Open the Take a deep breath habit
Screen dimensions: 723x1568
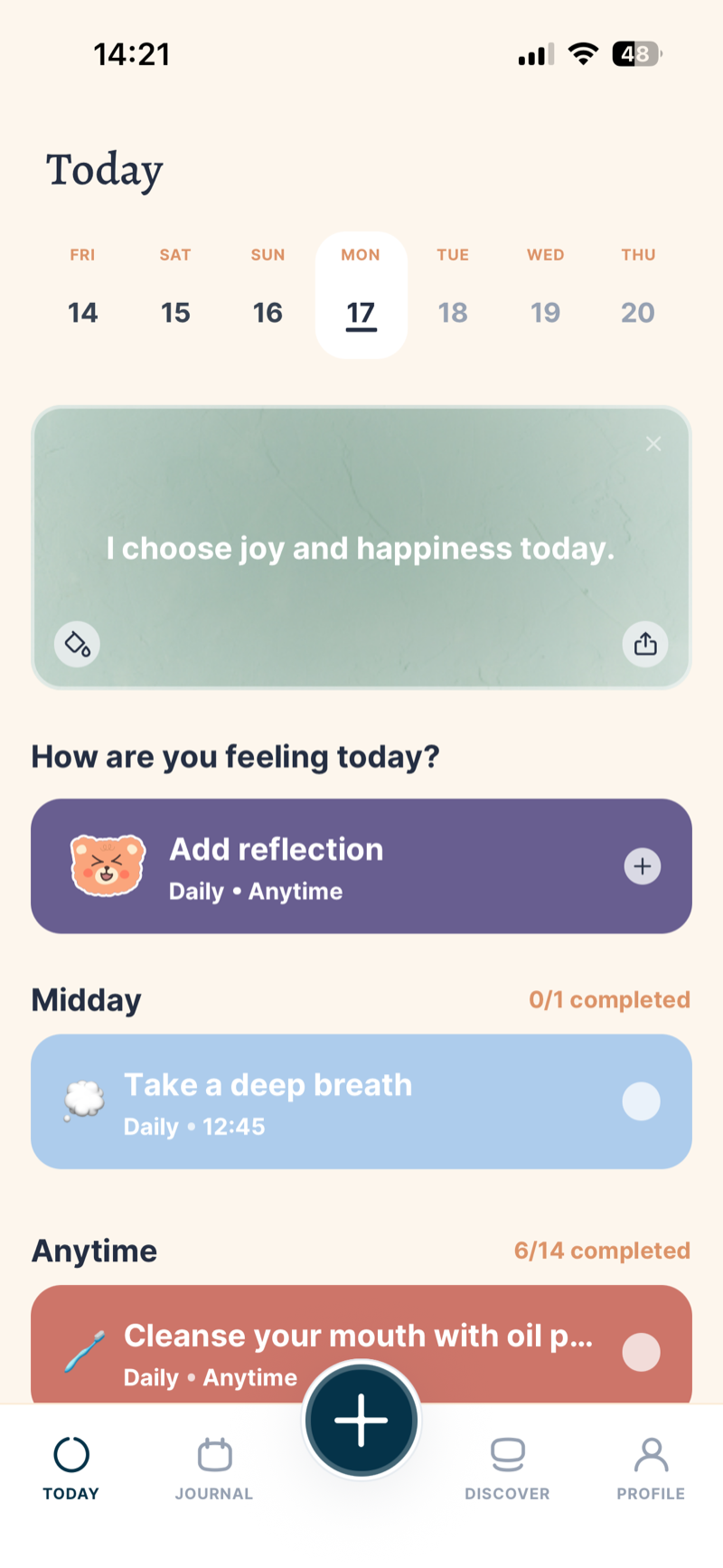pos(361,1101)
